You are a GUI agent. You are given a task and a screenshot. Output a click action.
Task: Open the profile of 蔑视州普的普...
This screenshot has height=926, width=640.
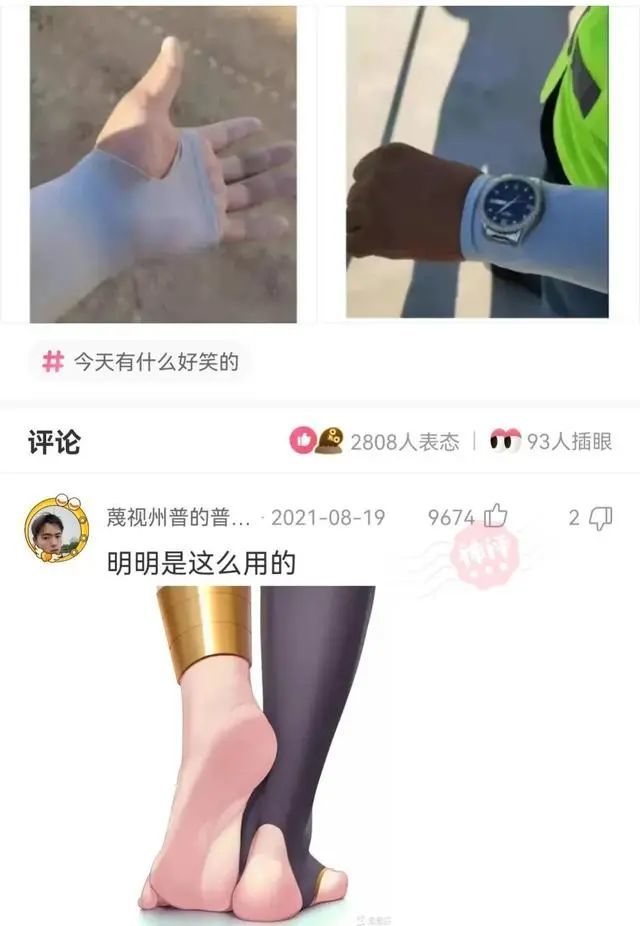tap(180, 518)
